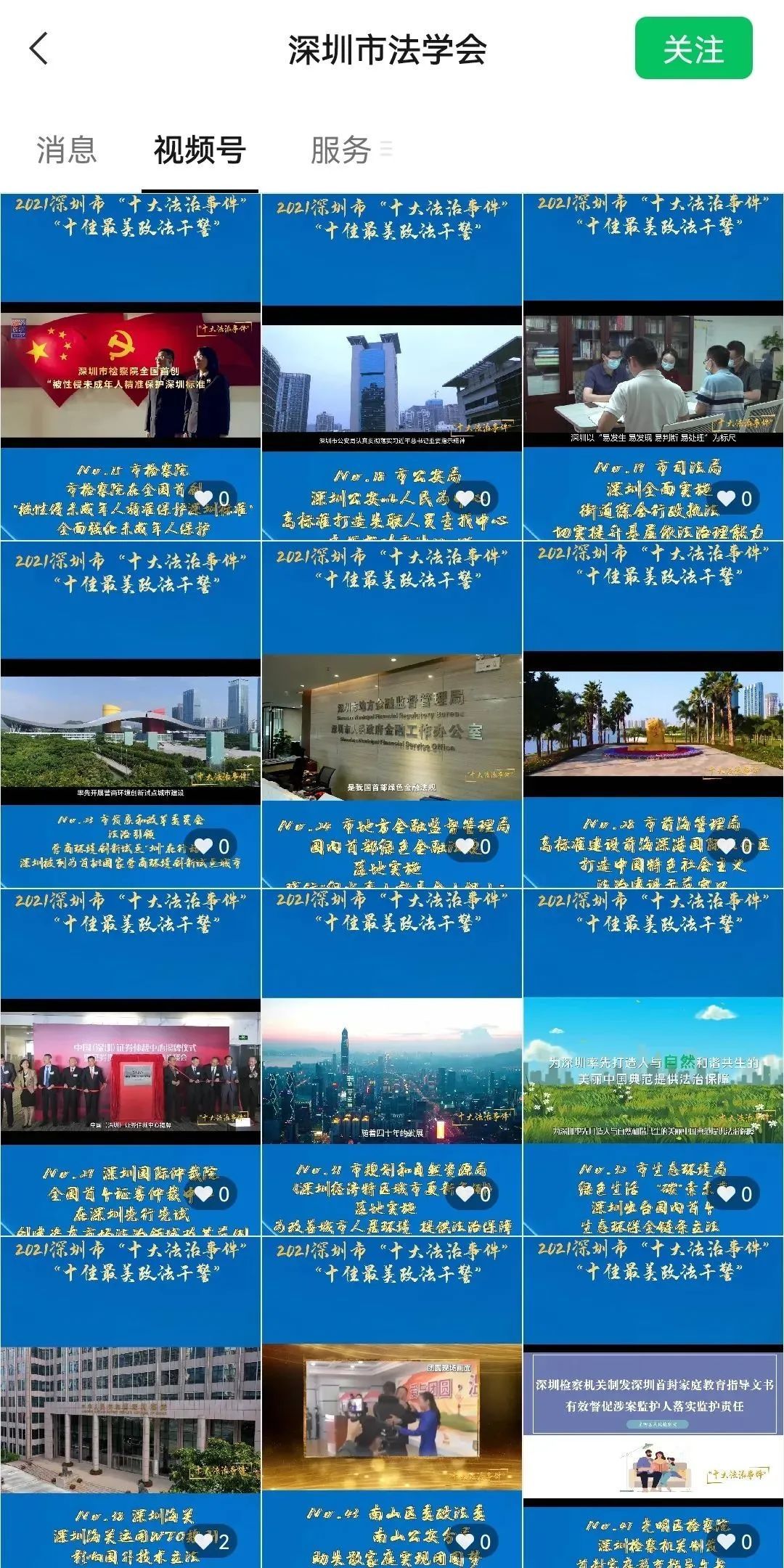
Task: Play the No.18 市公安局 video
Action: point(392,367)
